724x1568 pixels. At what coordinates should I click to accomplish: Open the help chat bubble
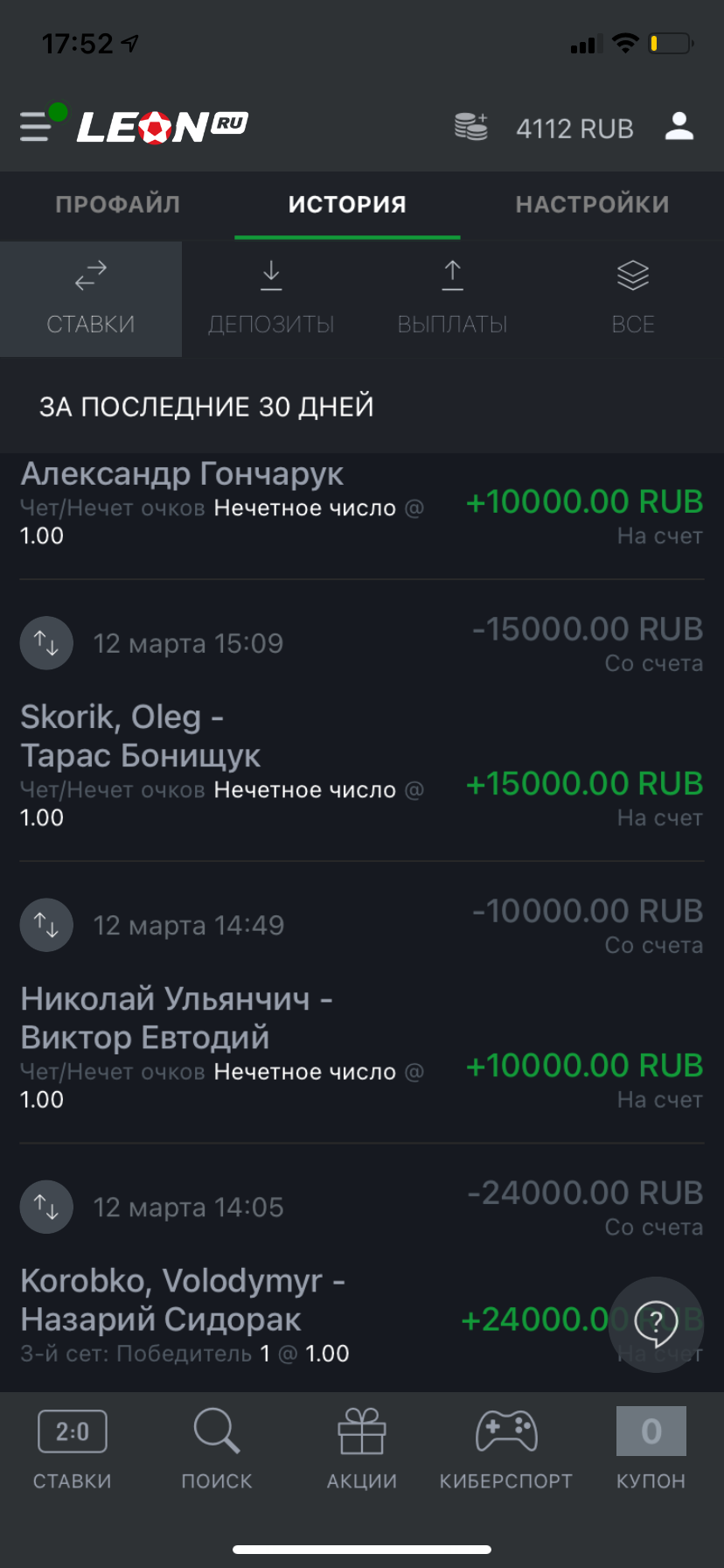tap(656, 1324)
